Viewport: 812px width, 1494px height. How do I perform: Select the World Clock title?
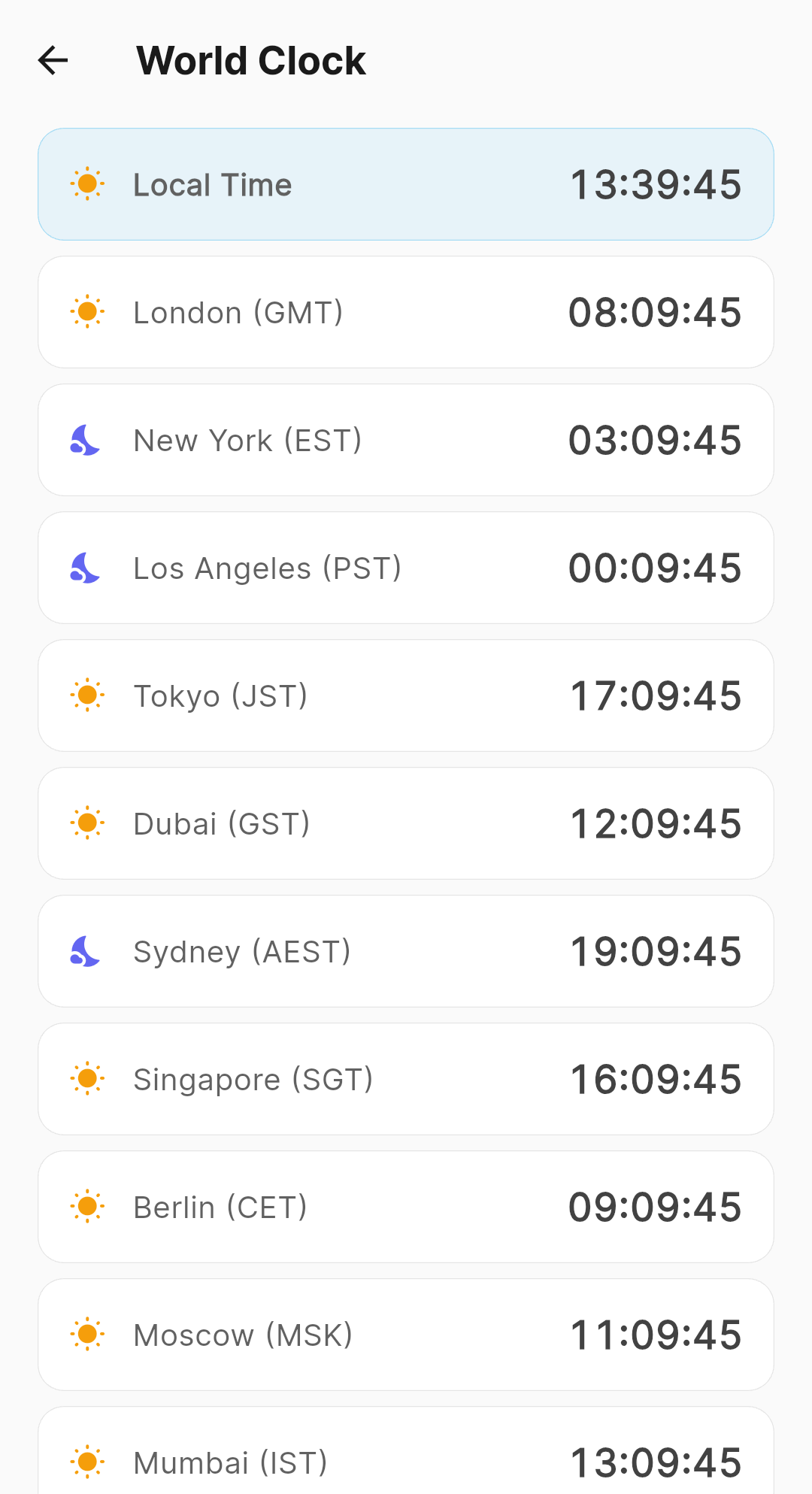point(251,60)
